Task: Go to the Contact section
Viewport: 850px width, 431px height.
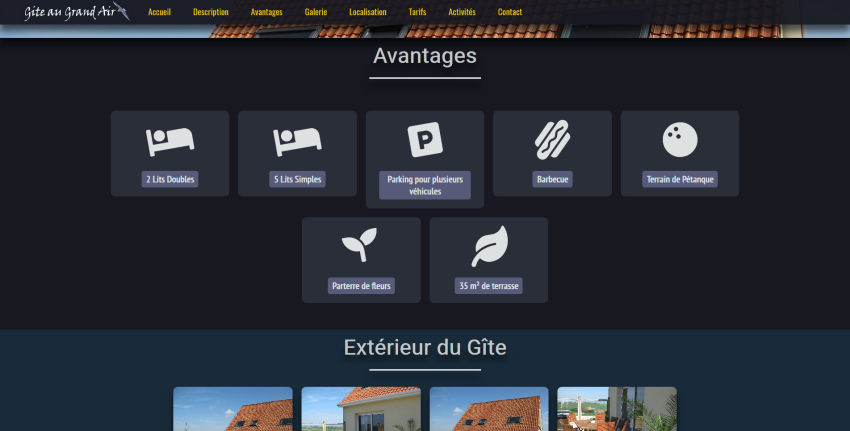Action: pos(510,12)
